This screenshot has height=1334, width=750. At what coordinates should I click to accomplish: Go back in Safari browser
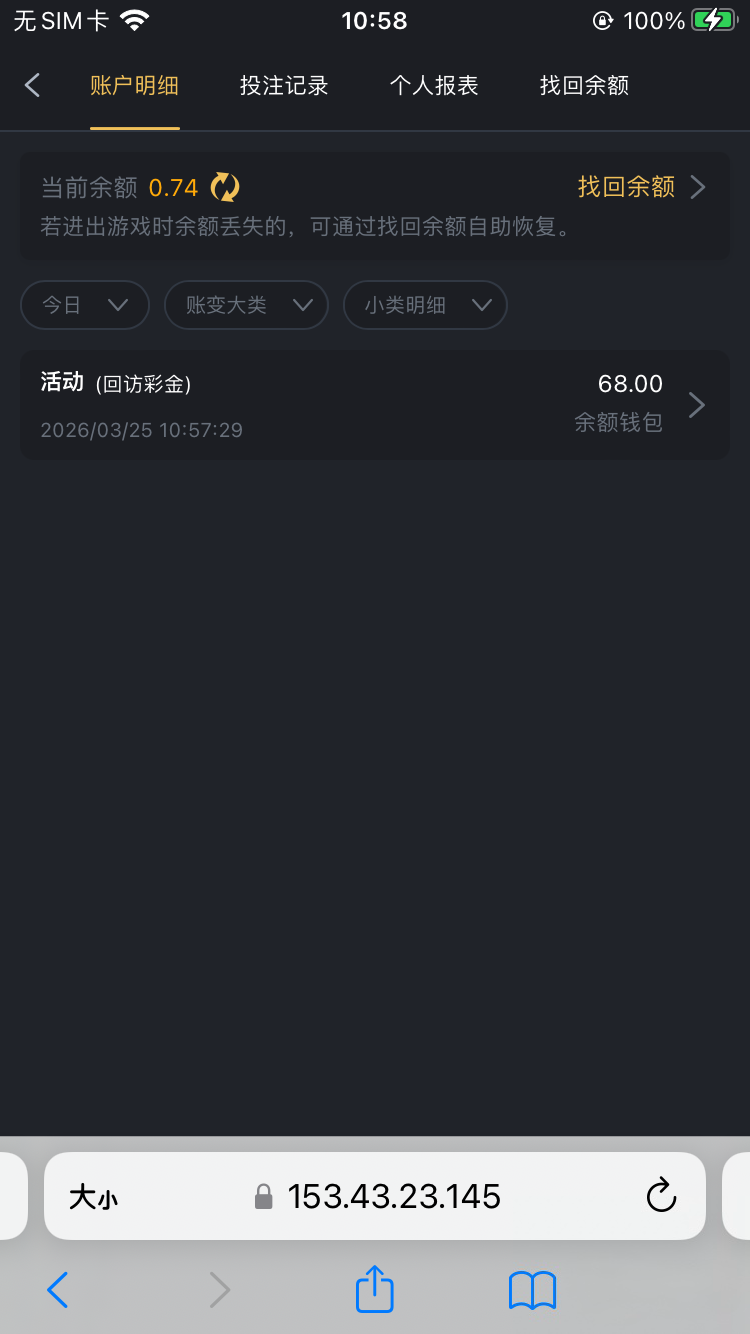pyautogui.click(x=58, y=1290)
